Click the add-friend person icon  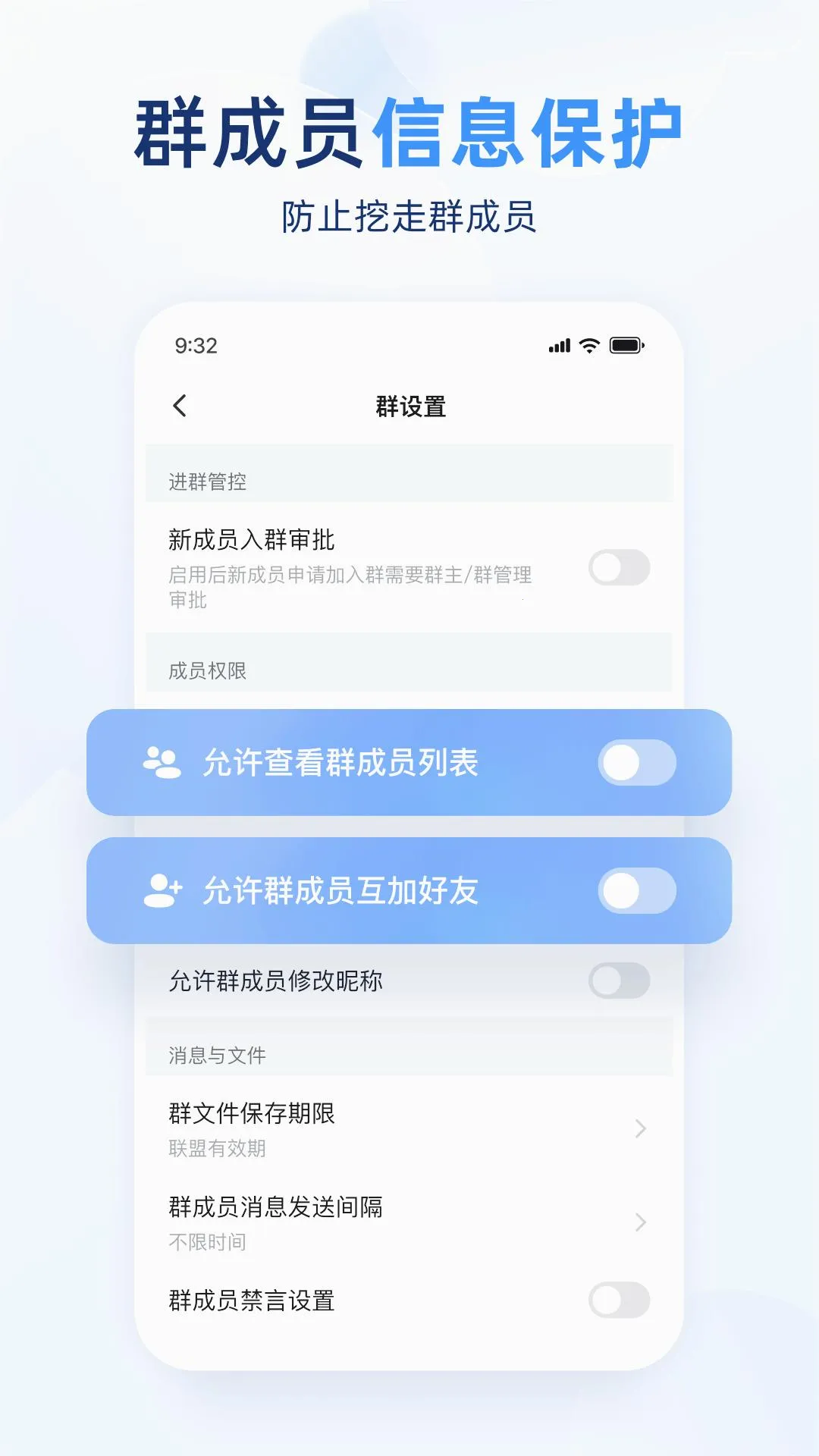162,891
